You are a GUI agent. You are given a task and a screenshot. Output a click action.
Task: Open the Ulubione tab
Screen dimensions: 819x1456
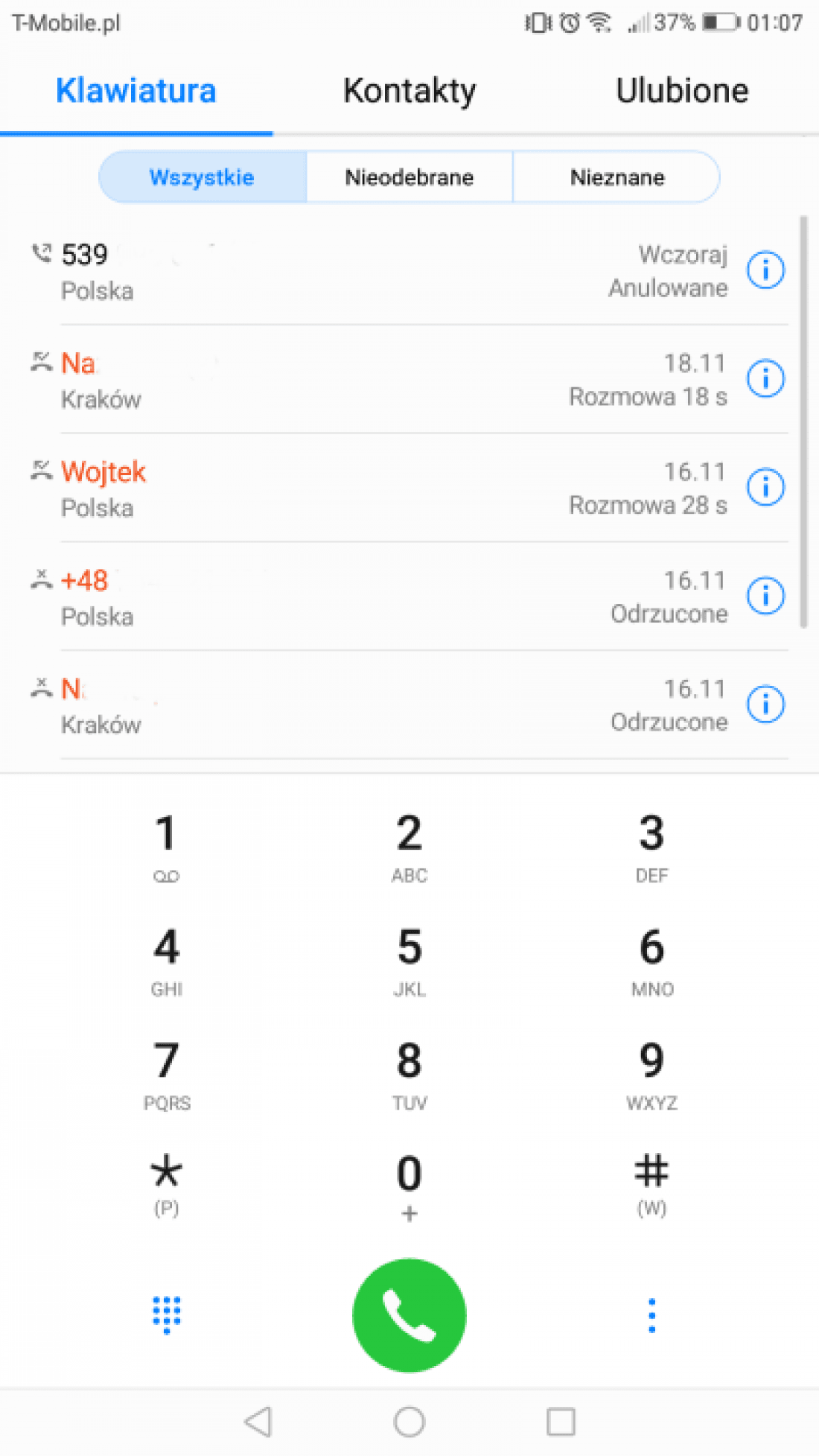[x=682, y=91]
